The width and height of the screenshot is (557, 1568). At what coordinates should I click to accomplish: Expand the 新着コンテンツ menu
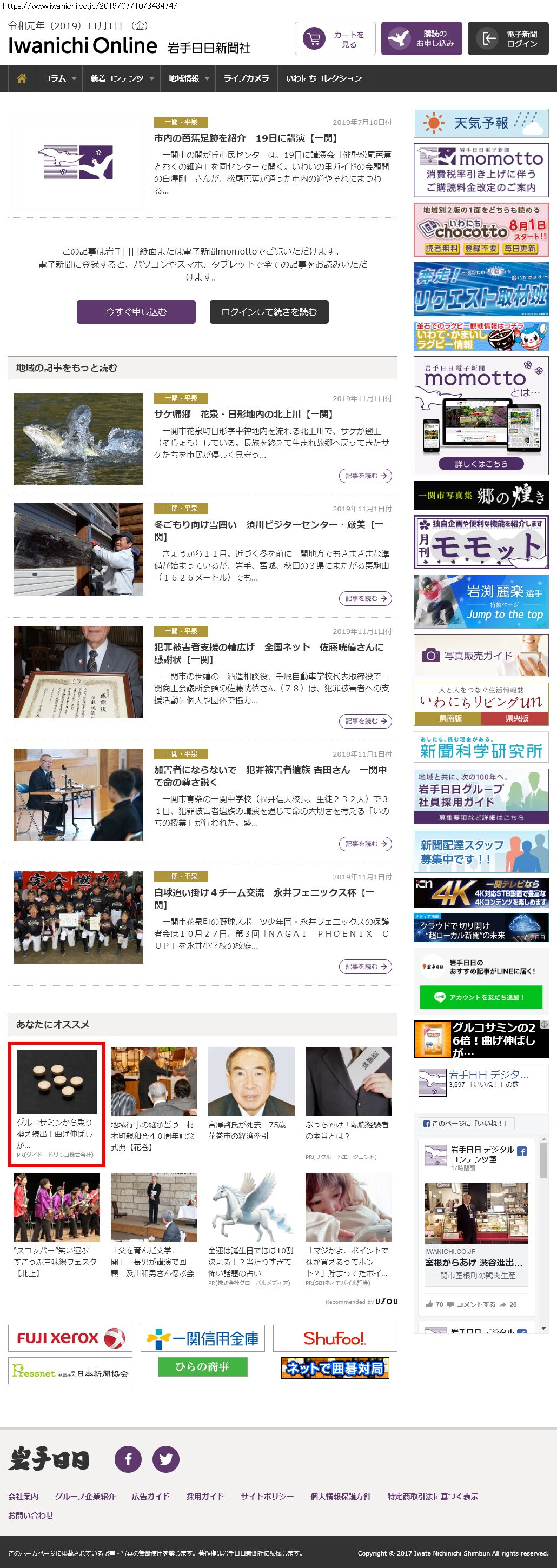tap(122, 78)
